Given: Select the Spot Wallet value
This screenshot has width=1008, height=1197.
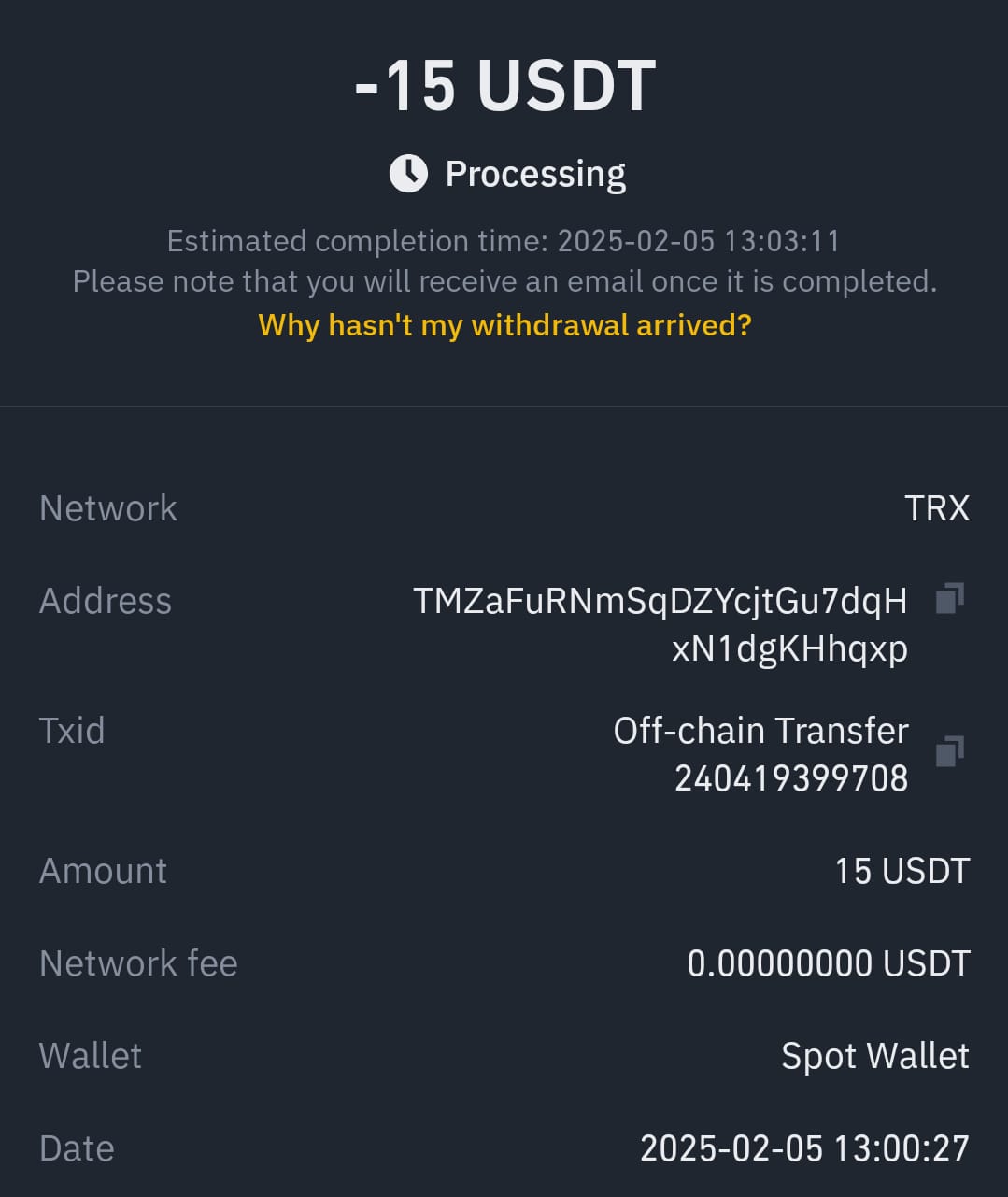Looking at the screenshot, I should click(875, 1055).
